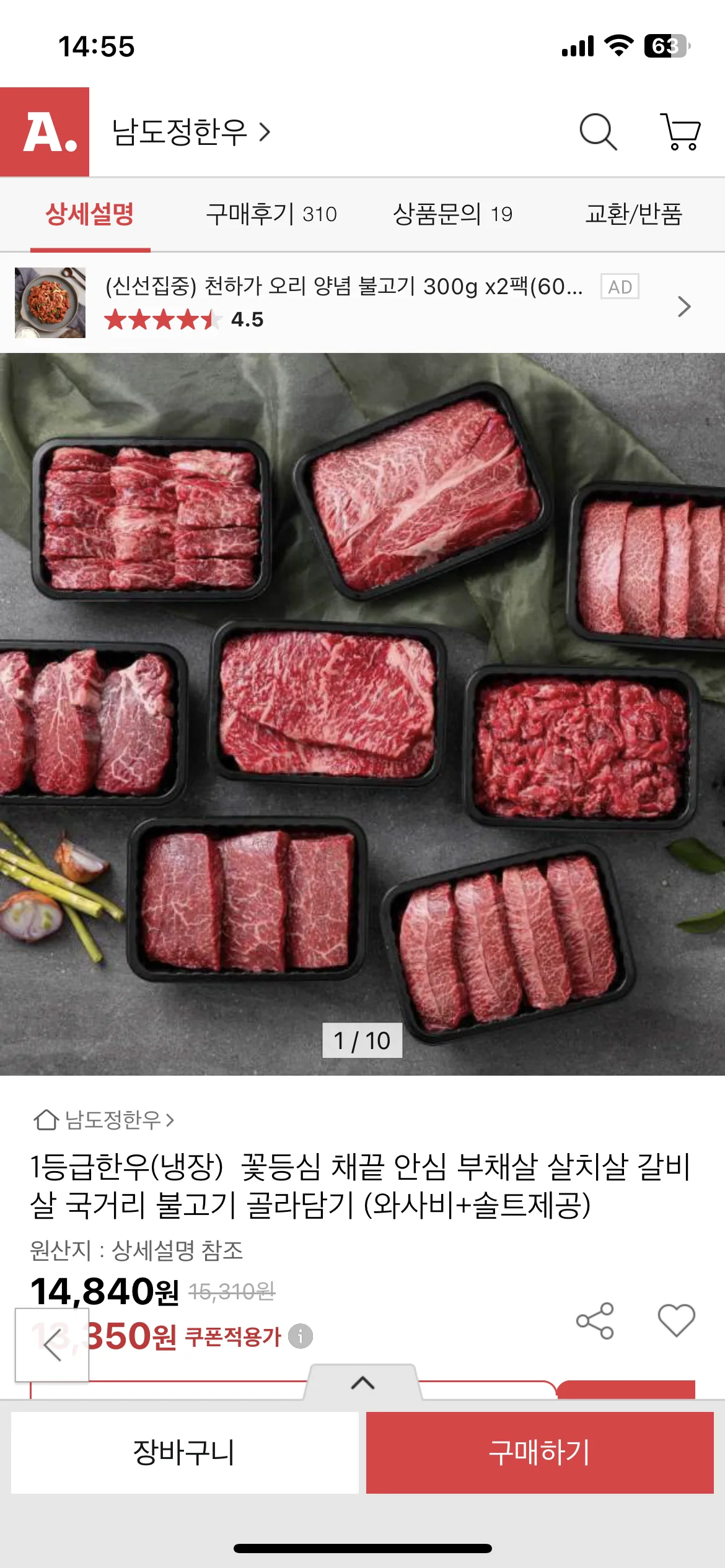Go back with the left arrow button
Image resolution: width=725 pixels, height=1568 pixels.
(x=52, y=1344)
